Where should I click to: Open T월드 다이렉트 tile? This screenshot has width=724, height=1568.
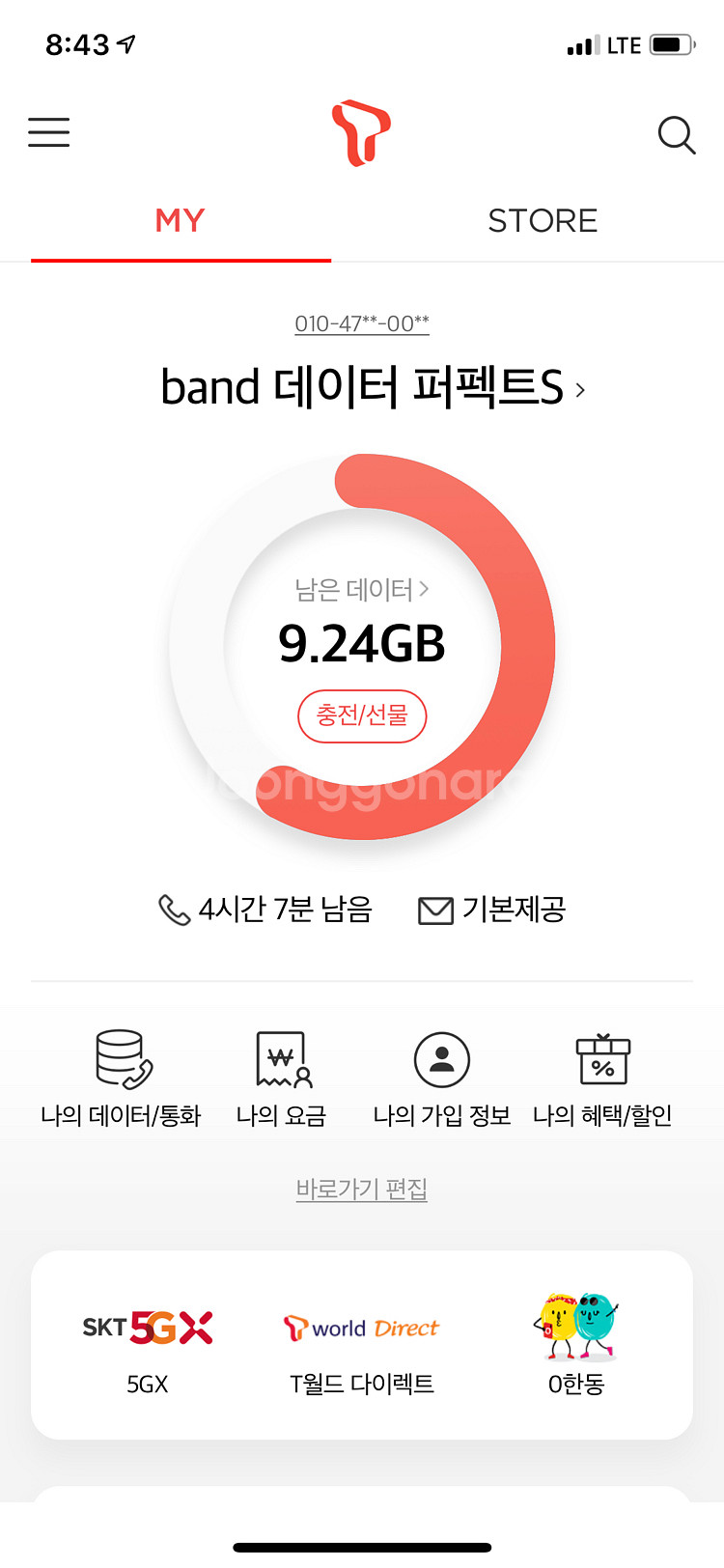362,1345
